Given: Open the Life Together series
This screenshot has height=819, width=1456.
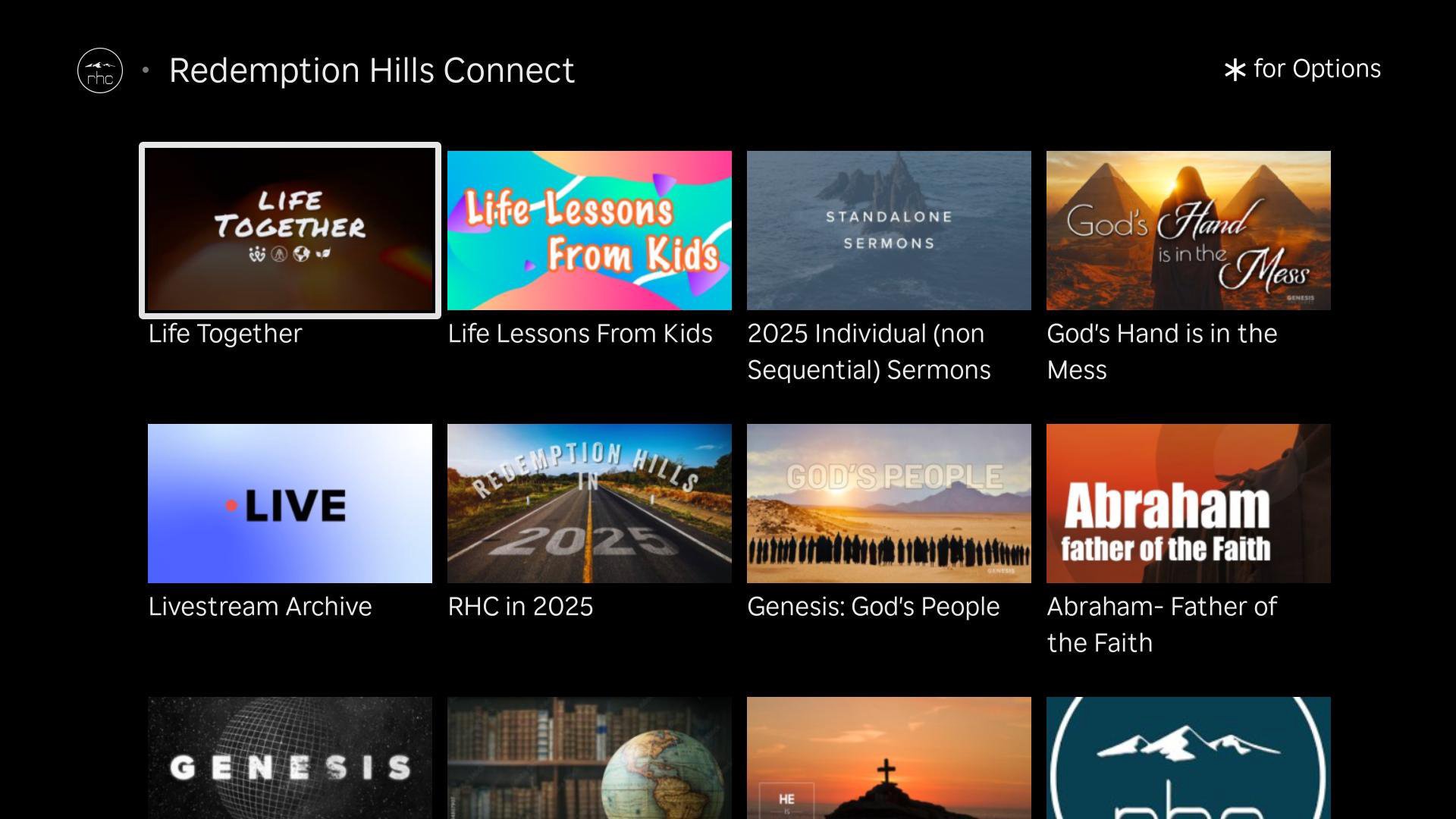Looking at the screenshot, I should (x=290, y=231).
